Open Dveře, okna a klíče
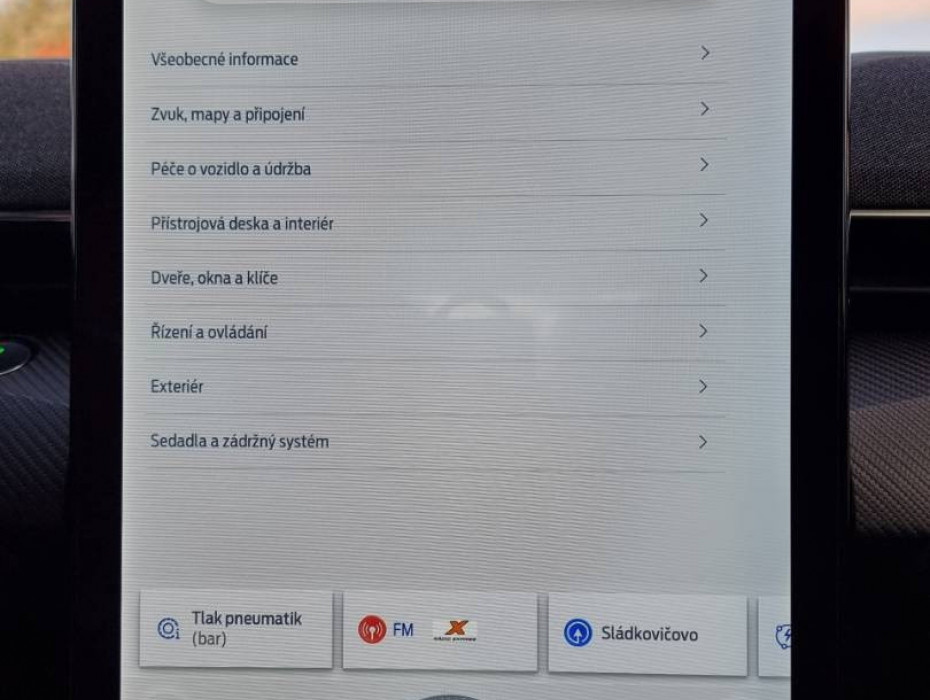Image resolution: width=930 pixels, height=700 pixels. click(430, 278)
